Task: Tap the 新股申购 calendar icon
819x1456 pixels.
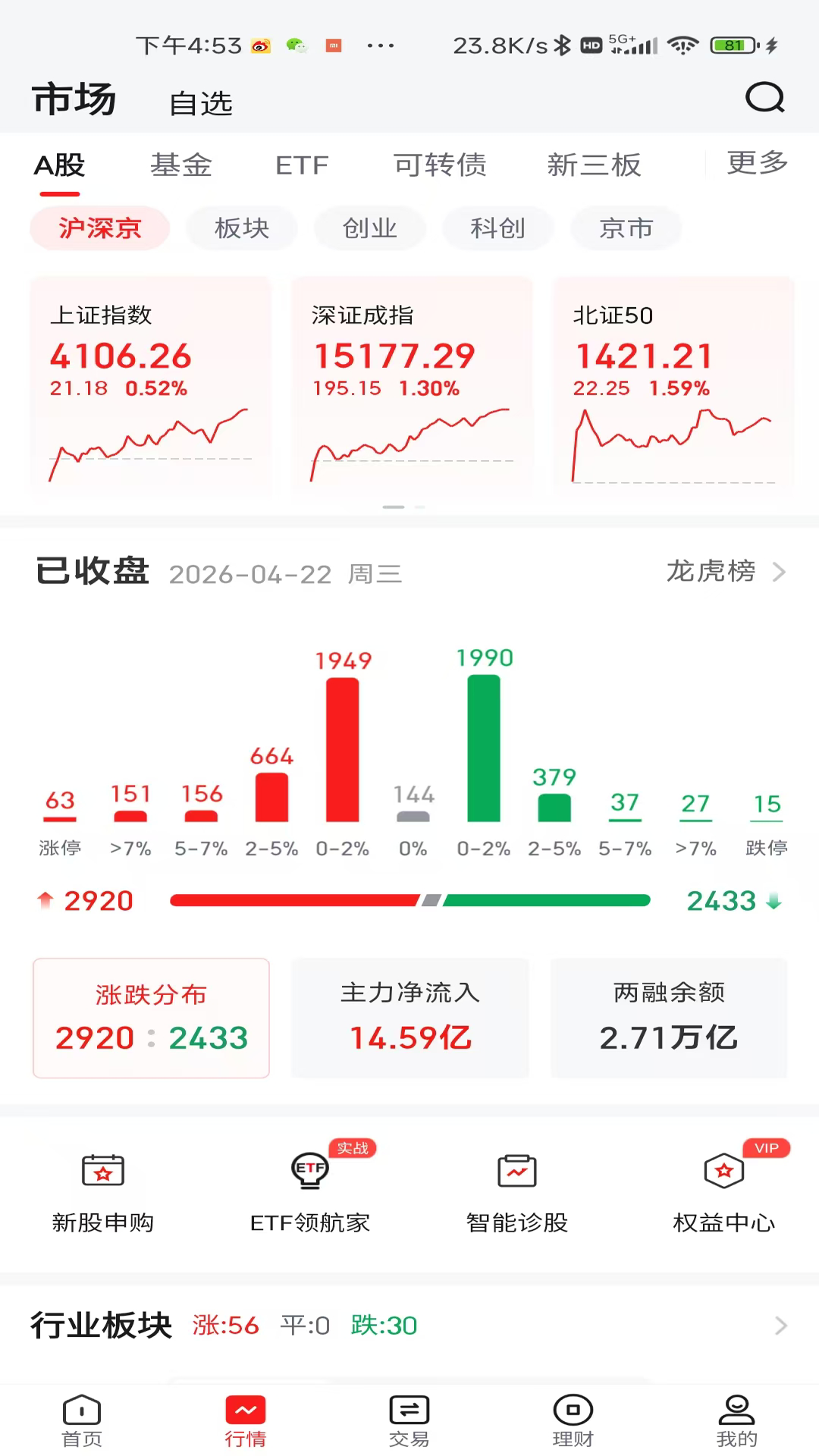Action: [x=103, y=1171]
